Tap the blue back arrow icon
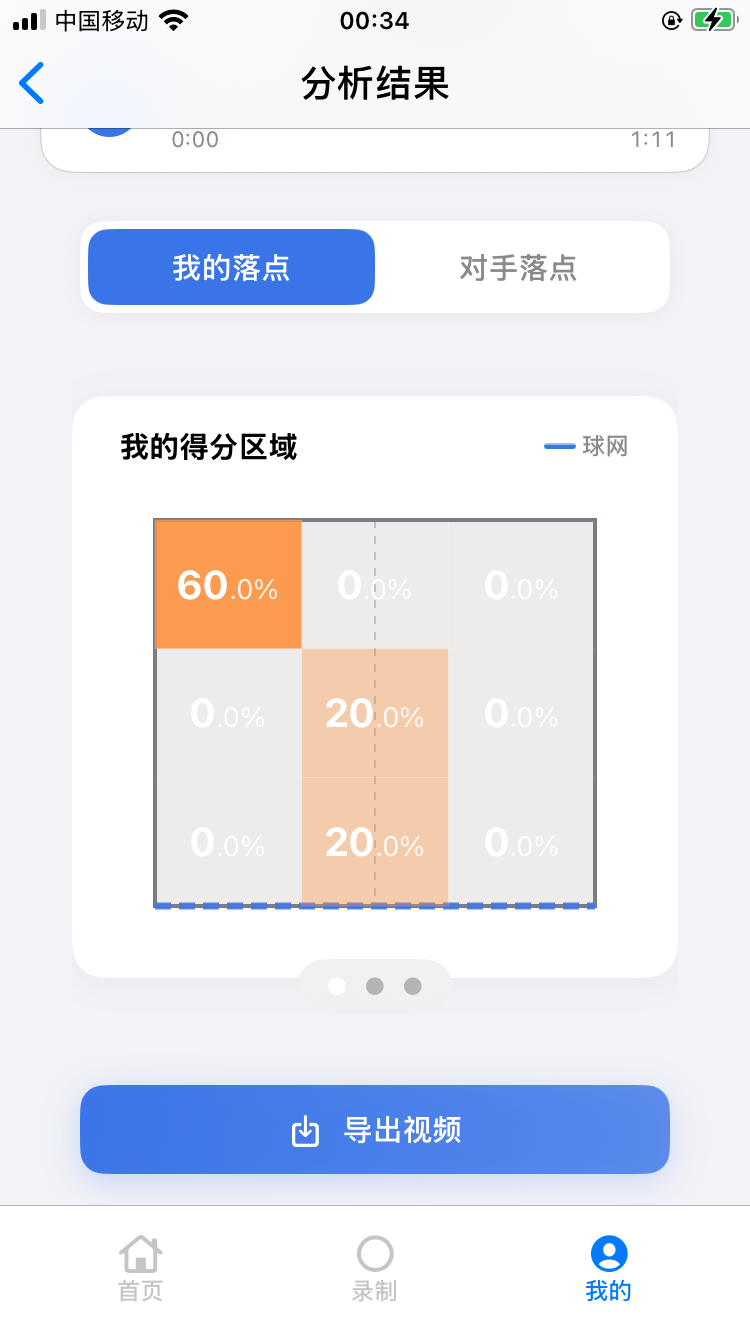Viewport: 750px width, 1334px height. (x=31, y=83)
